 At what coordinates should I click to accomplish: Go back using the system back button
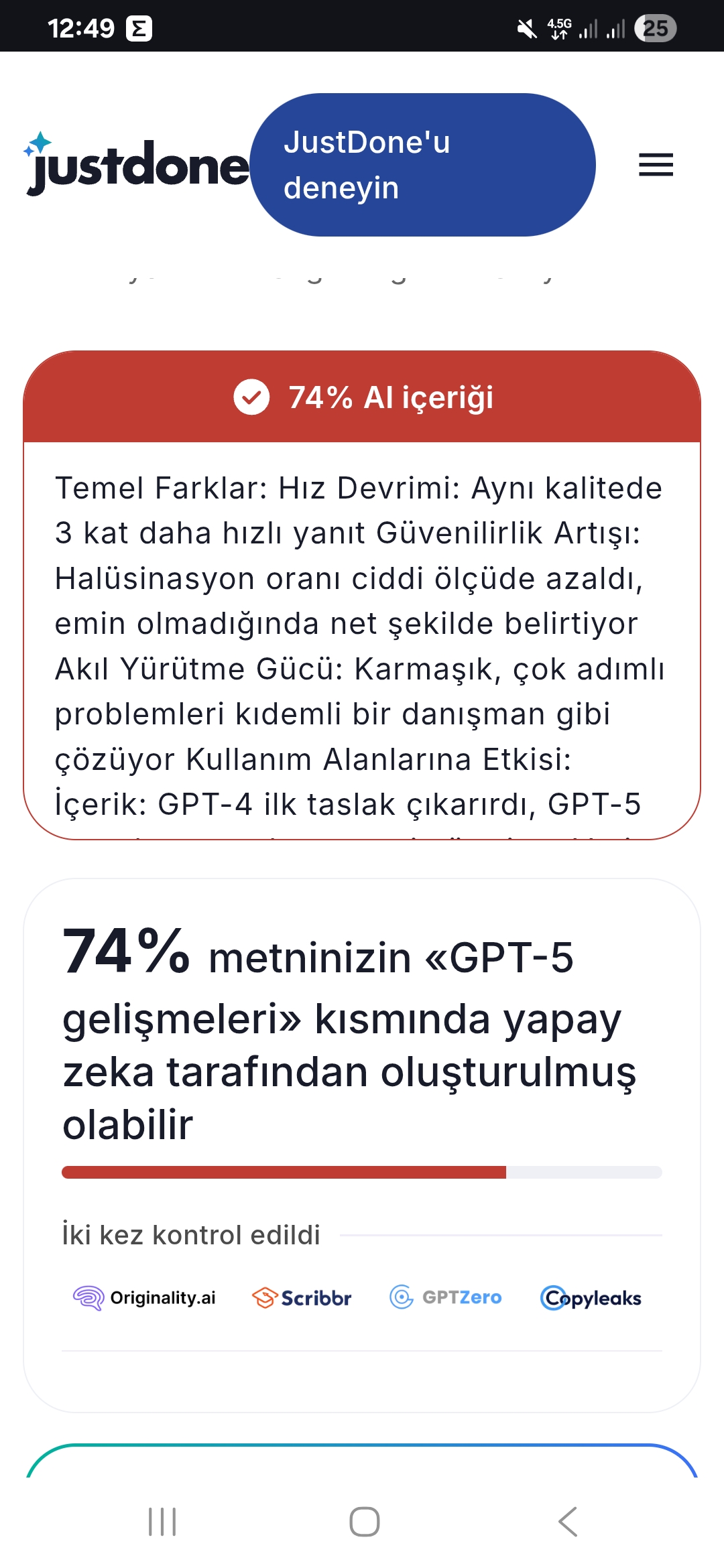pos(568,1522)
